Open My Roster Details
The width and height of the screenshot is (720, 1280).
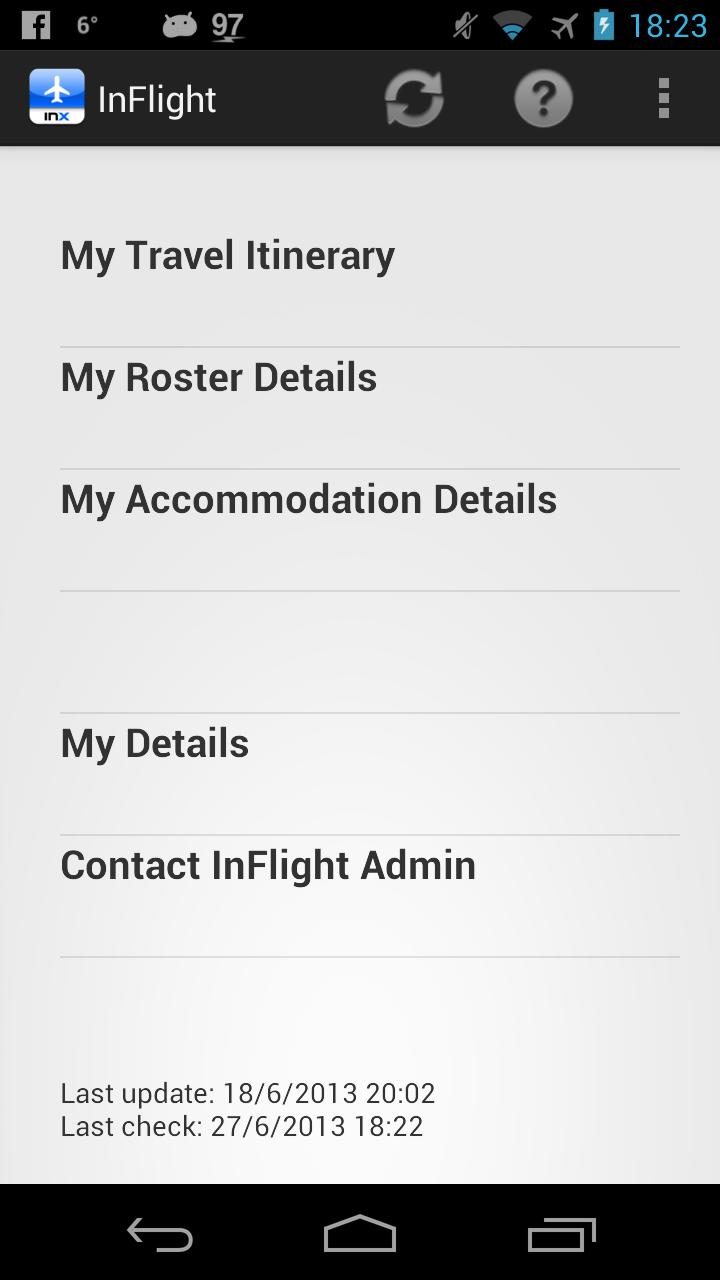[x=219, y=377]
